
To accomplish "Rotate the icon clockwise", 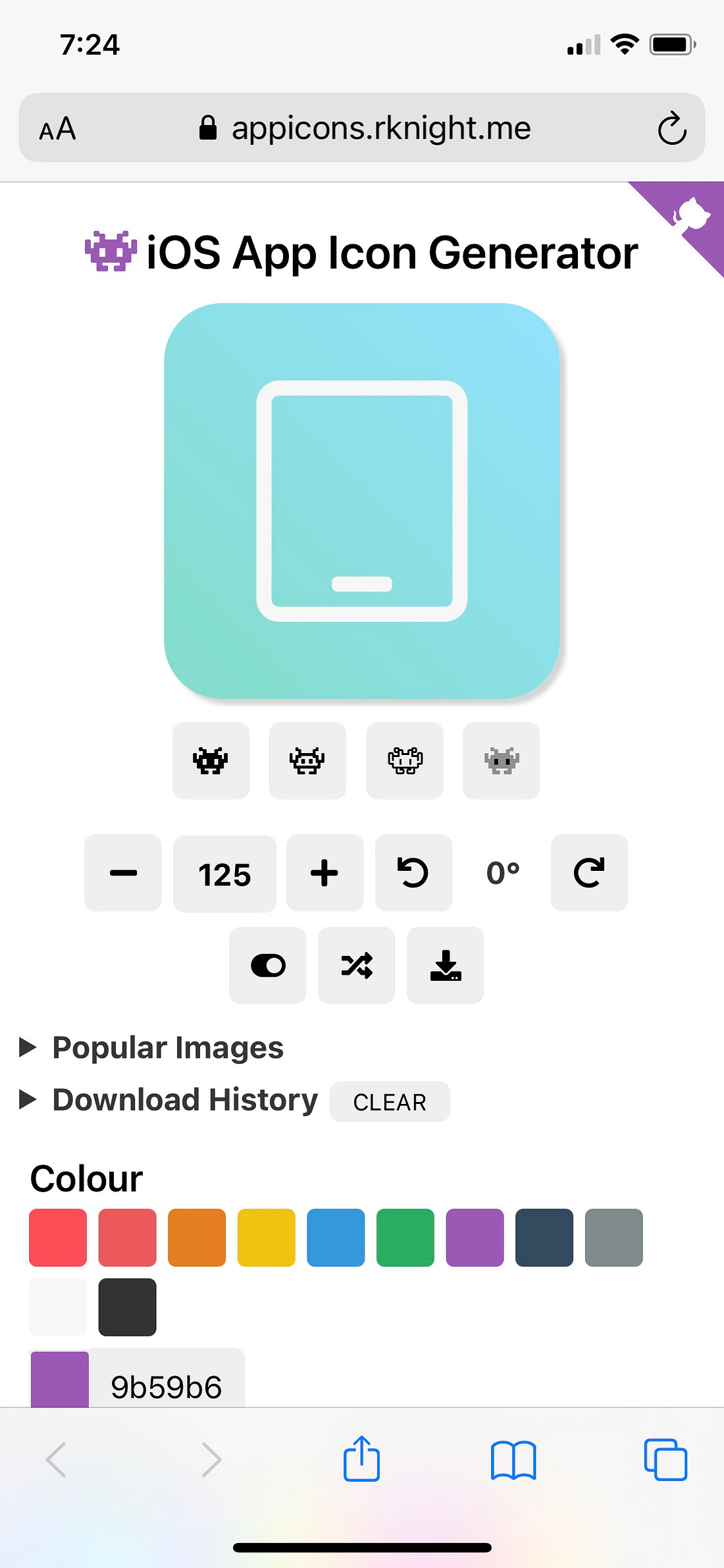I will 589,873.
